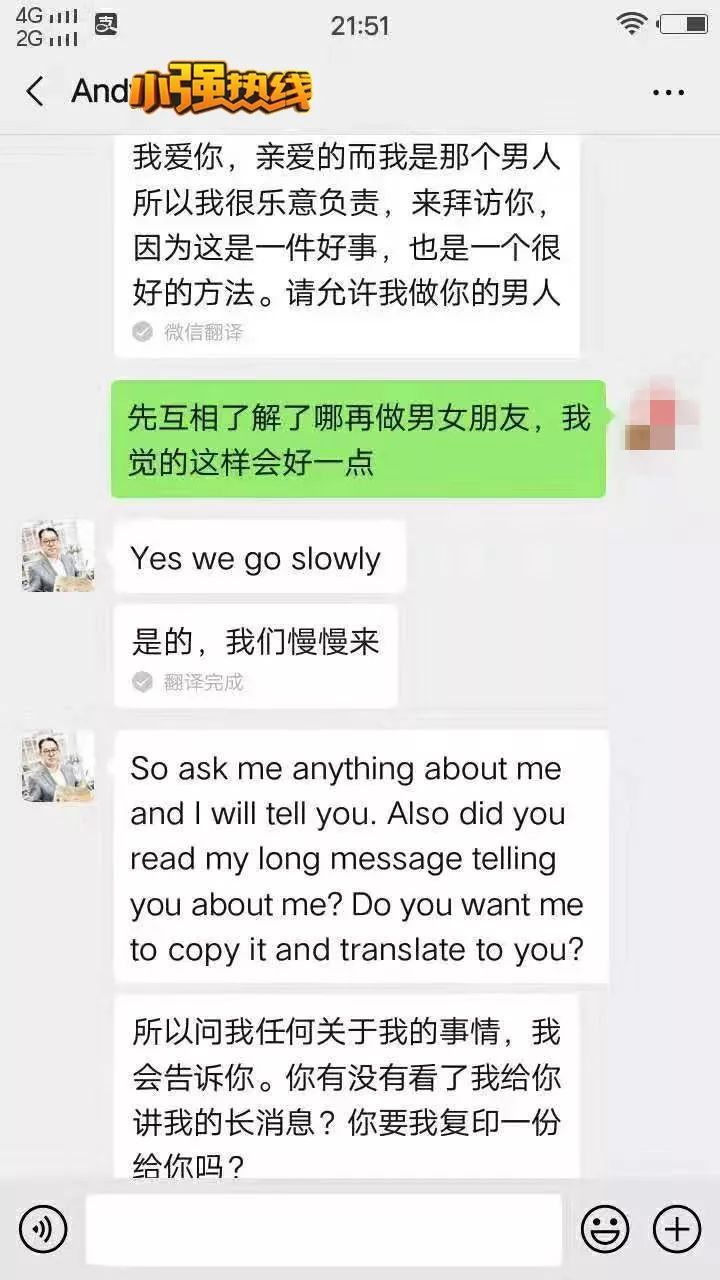Switch to voice message input
This screenshot has width=720, height=1280.
[x=43, y=1228]
